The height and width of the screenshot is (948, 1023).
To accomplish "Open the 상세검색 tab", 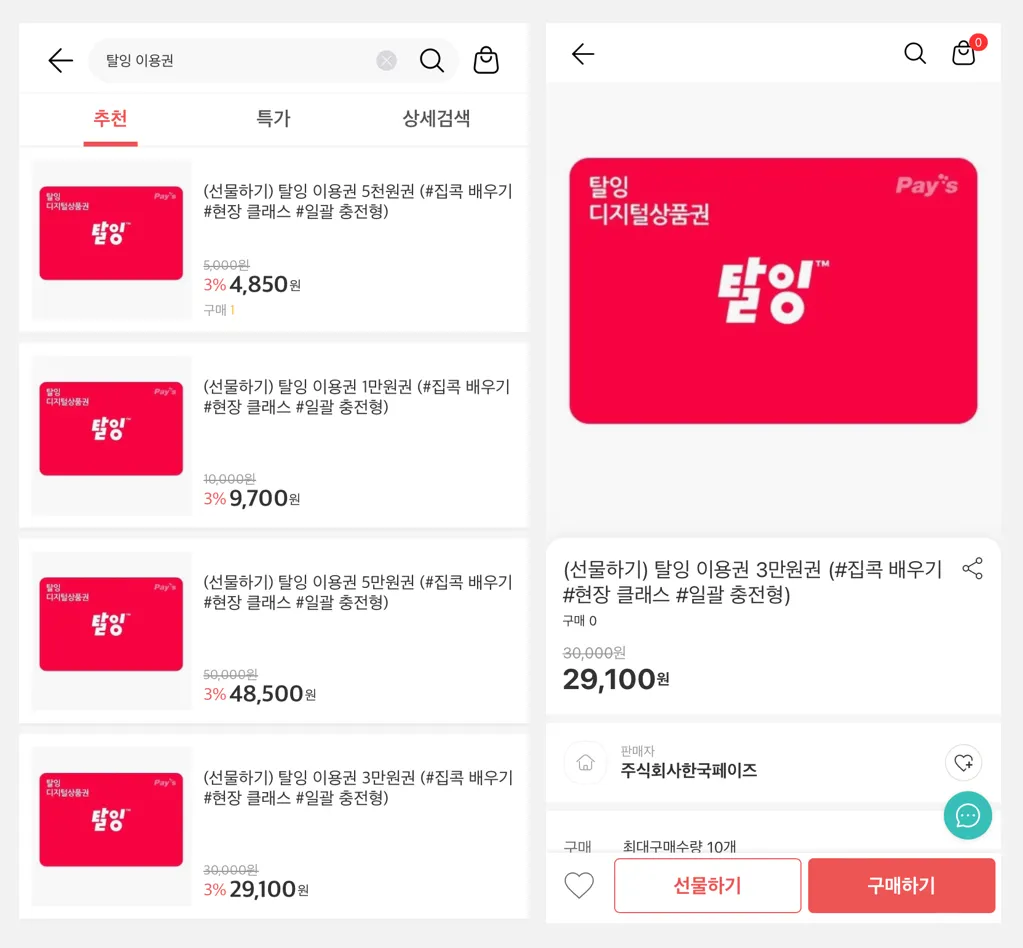I will [x=436, y=119].
